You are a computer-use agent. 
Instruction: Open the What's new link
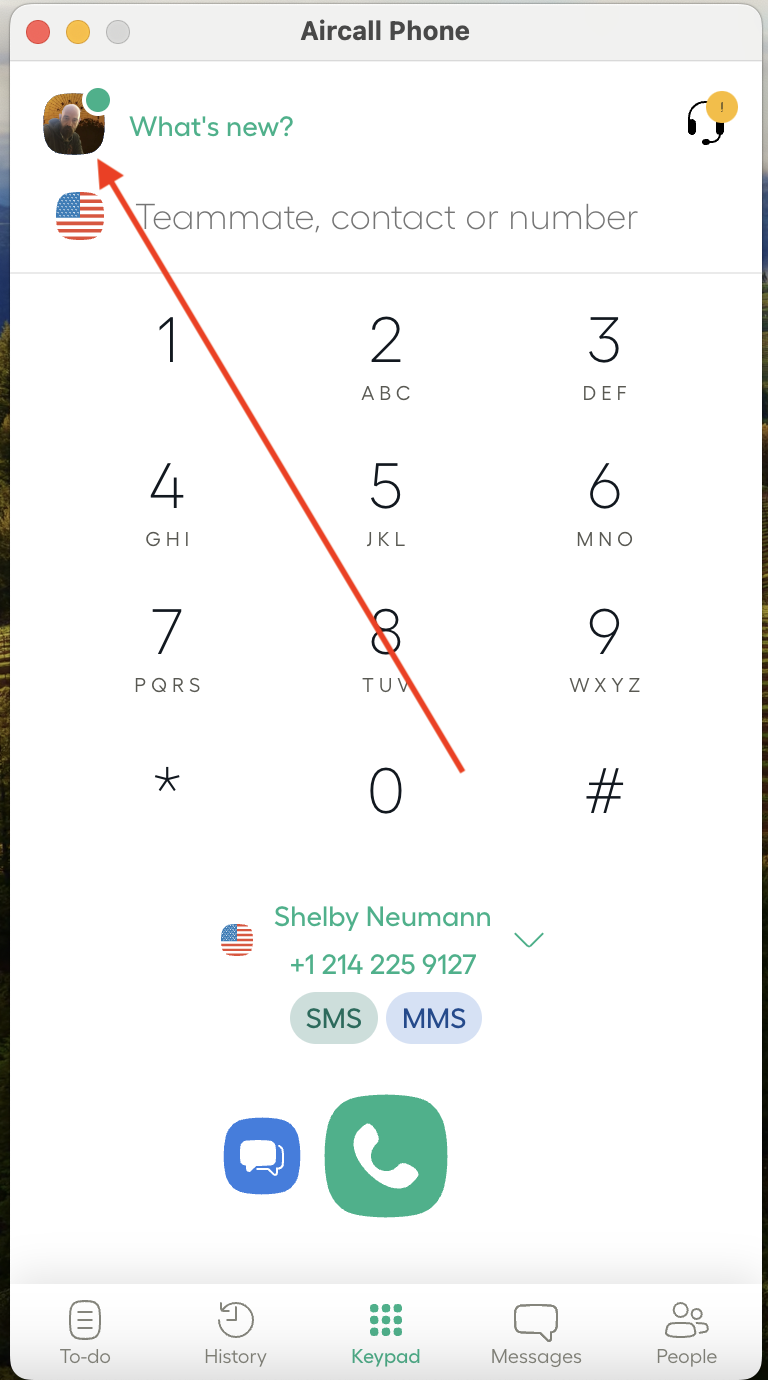(211, 127)
